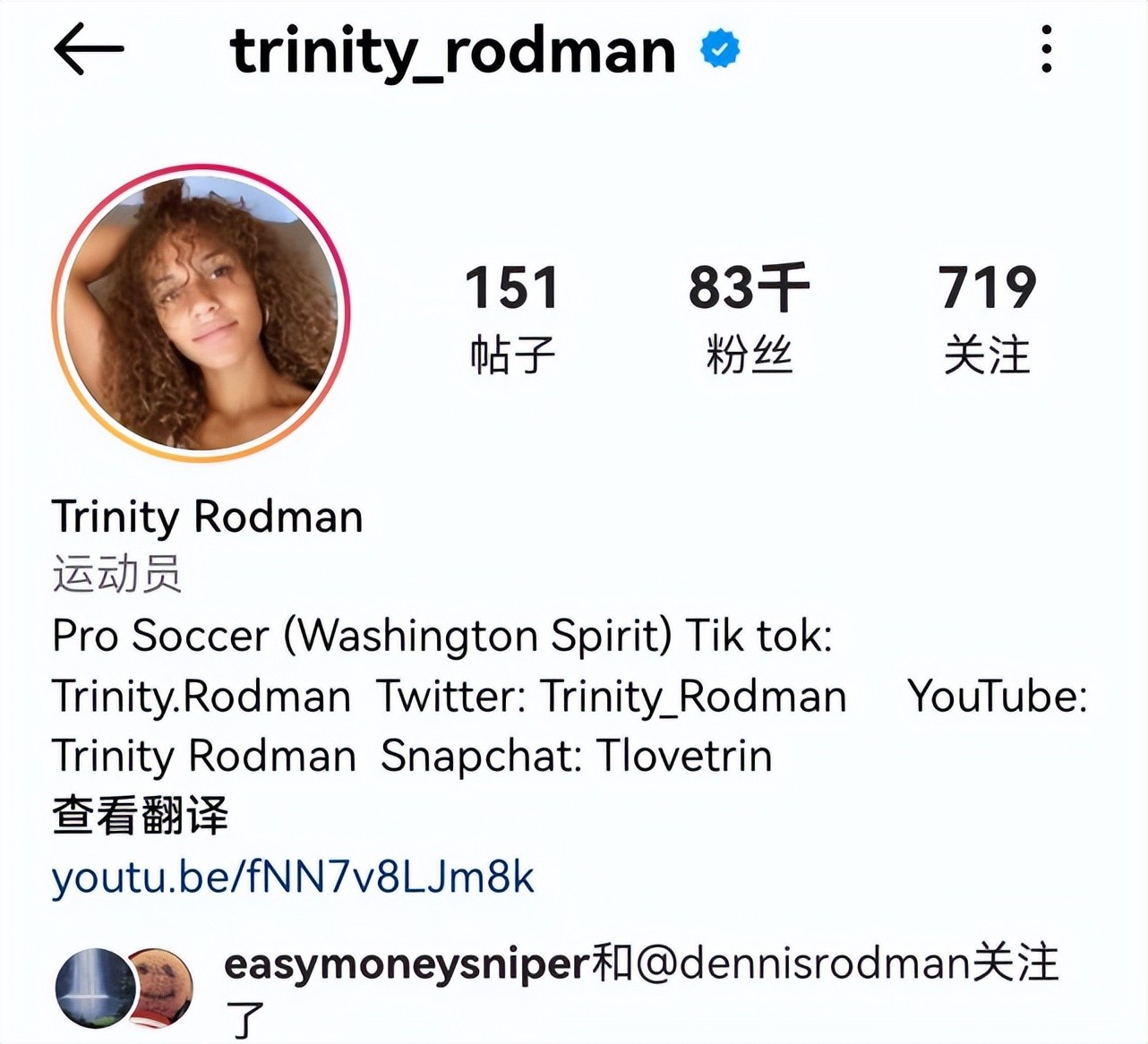The height and width of the screenshot is (1044, 1148).
Task: Tap 查看翻译 to translate the bio
Action: pyautogui.click(x=141, y=816)
